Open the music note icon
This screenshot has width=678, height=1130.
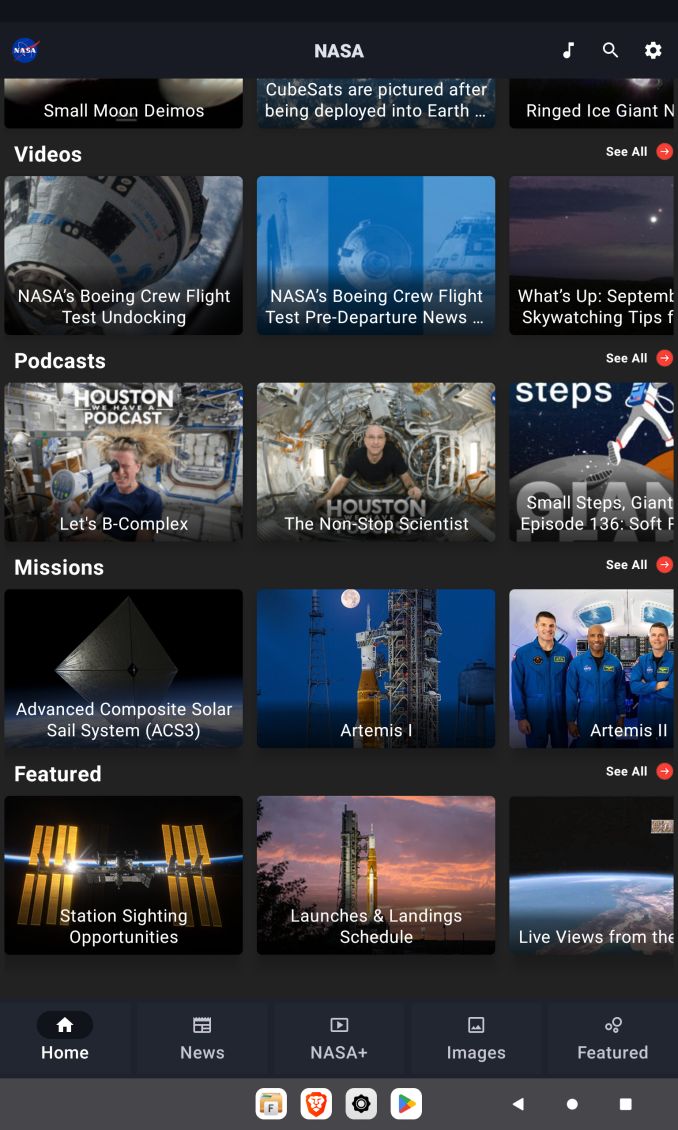tap(568, 50)
